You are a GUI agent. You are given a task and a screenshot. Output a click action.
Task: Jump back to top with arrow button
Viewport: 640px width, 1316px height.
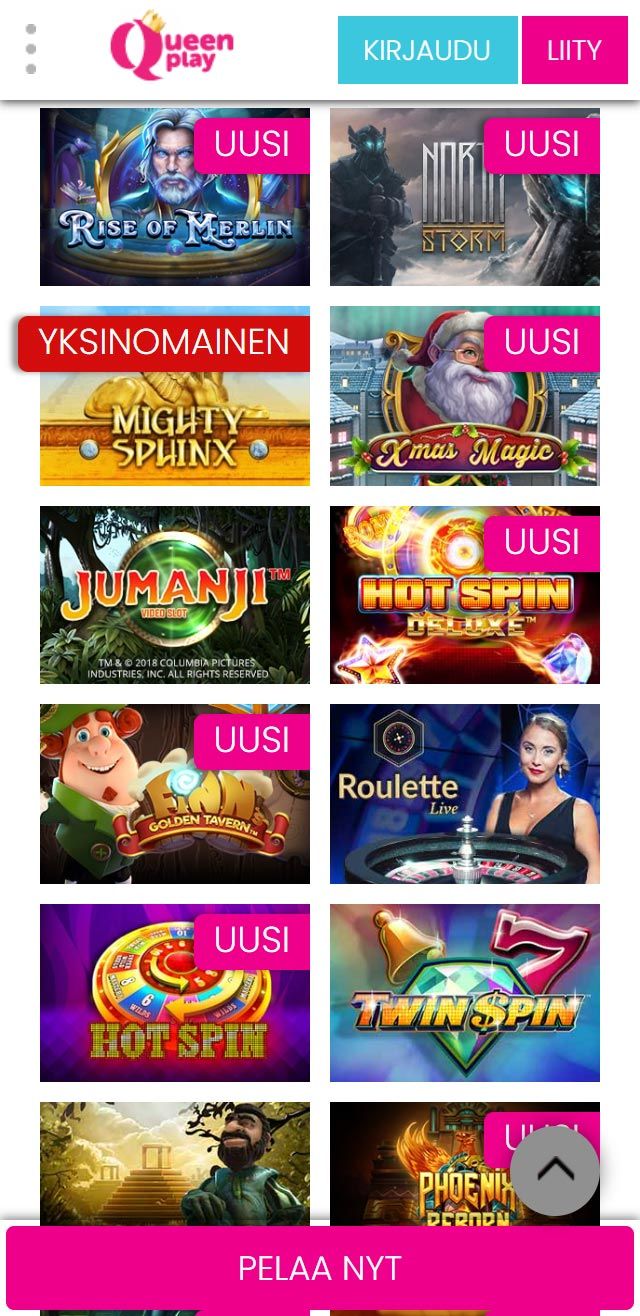click(x=555, y=1171)
